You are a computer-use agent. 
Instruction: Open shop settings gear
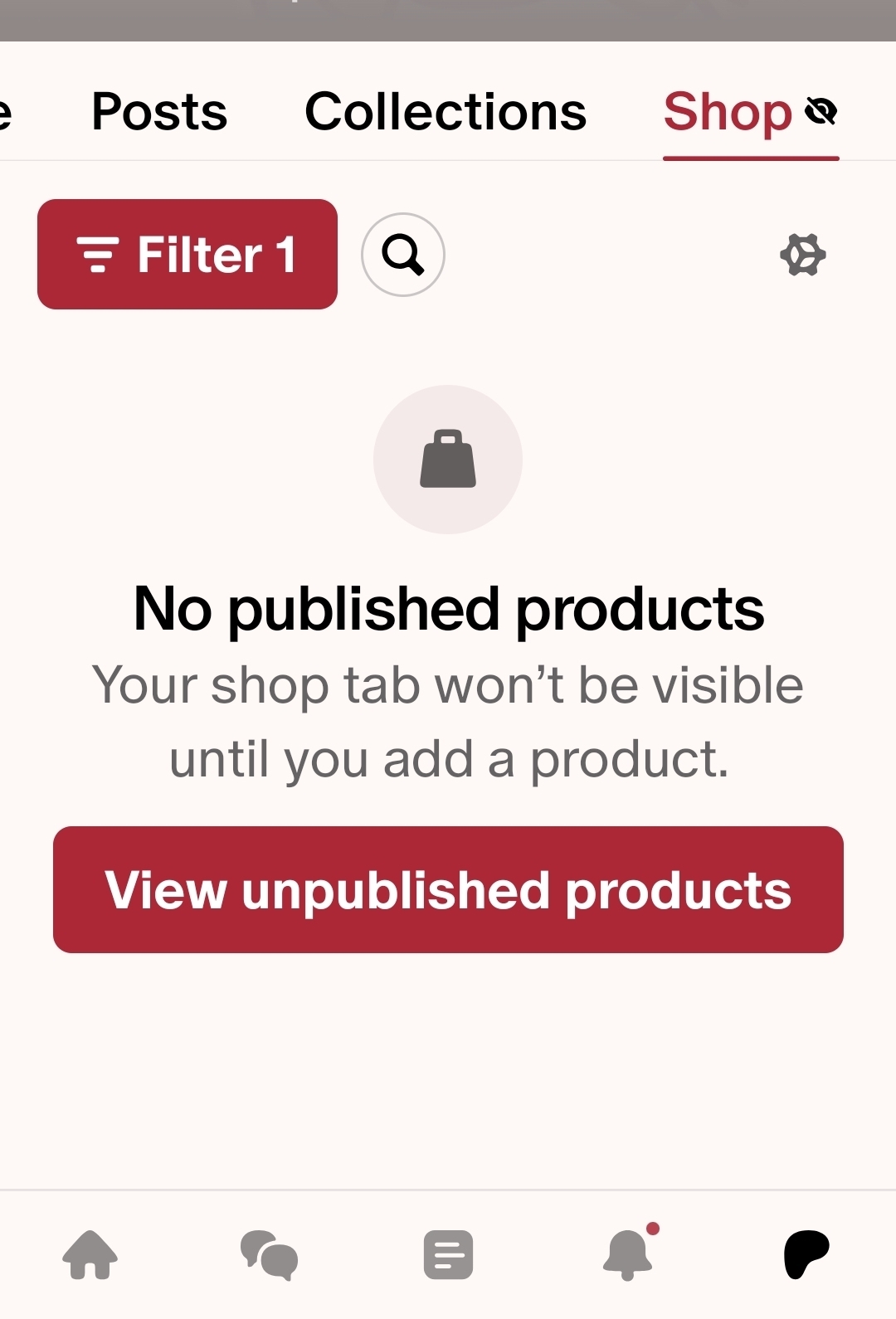point(802,255)
